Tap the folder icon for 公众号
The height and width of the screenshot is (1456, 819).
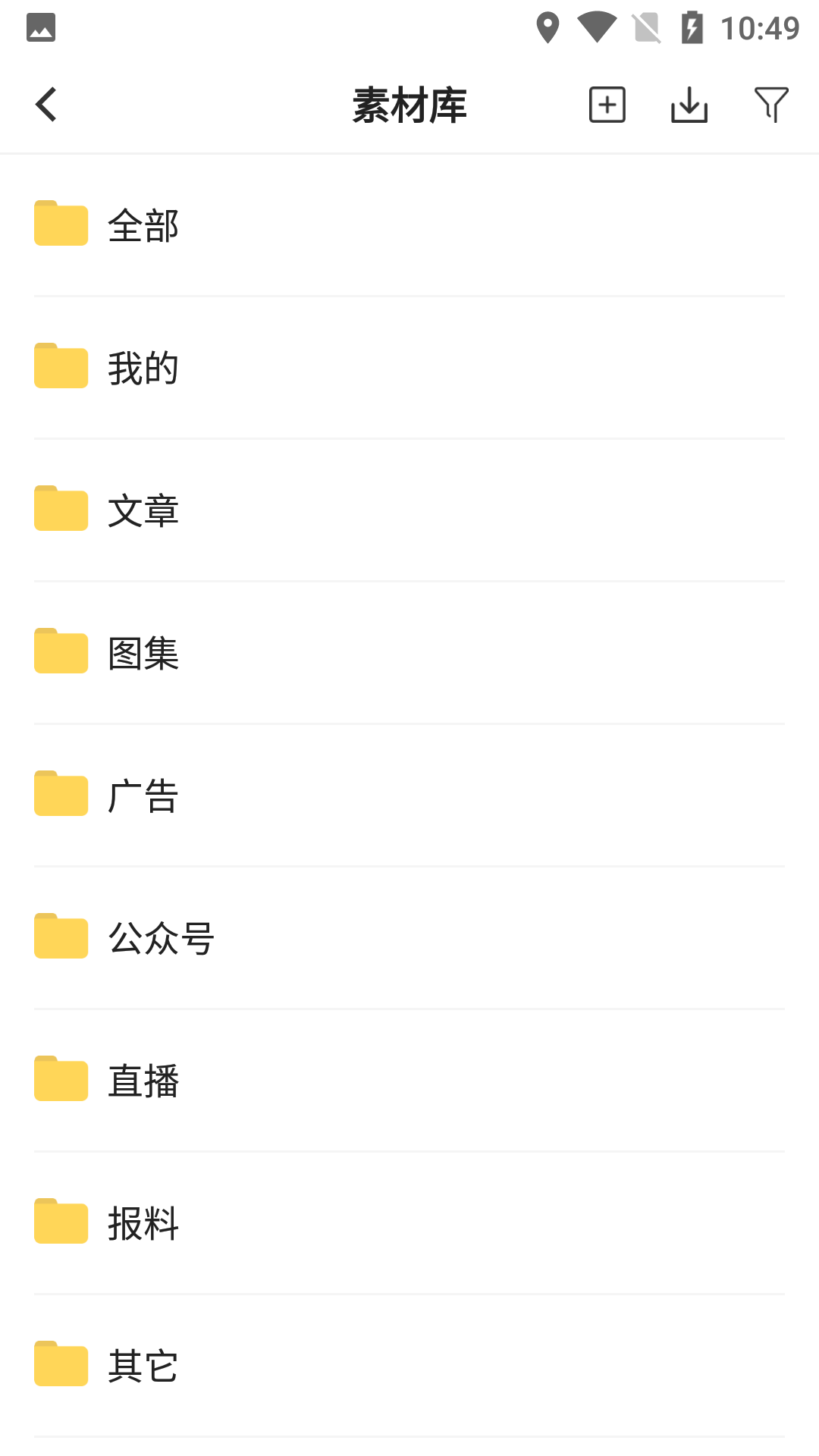click(61, 937)
